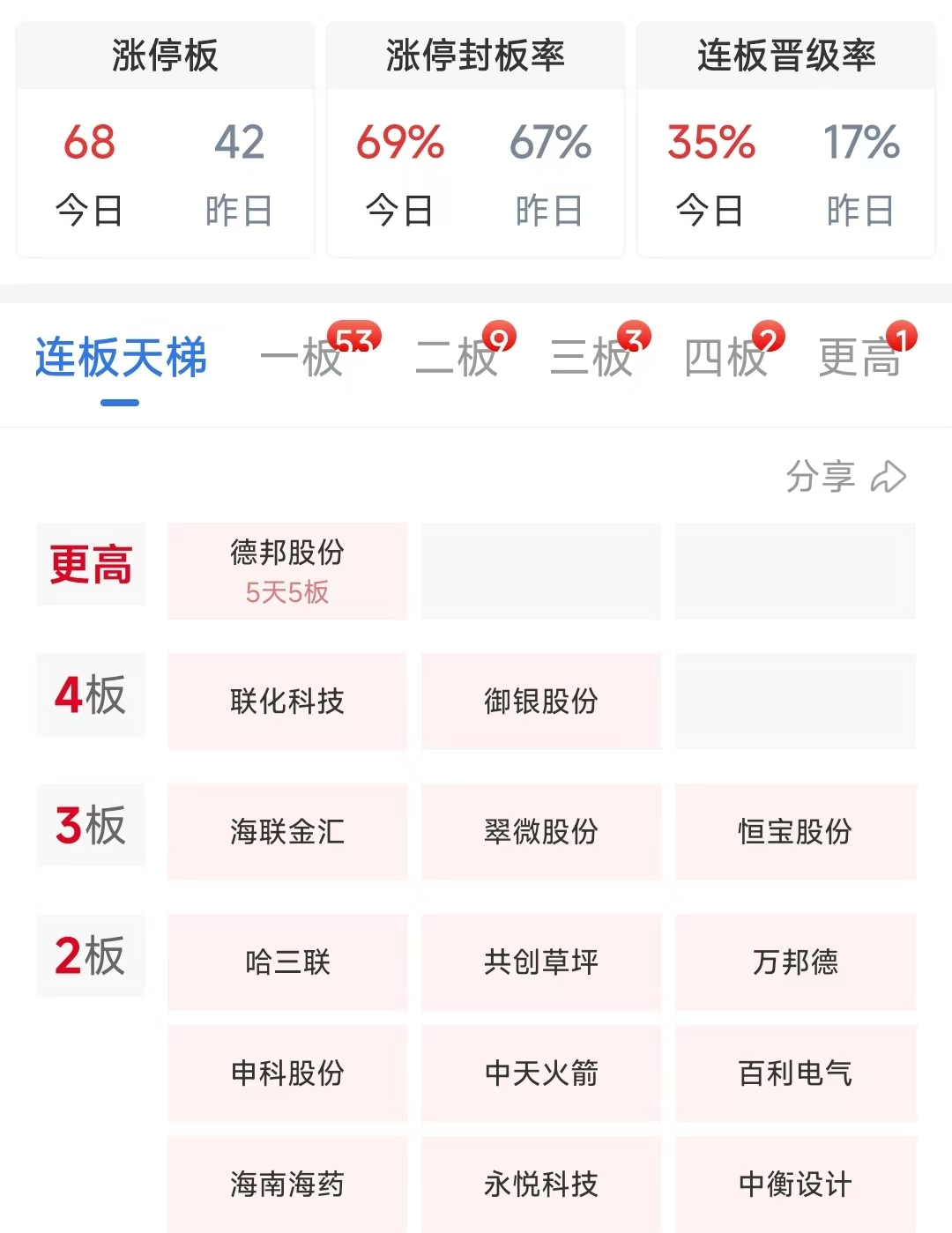
Task: Open 百利电气 stock card
Action: [x=795, y=1073]
